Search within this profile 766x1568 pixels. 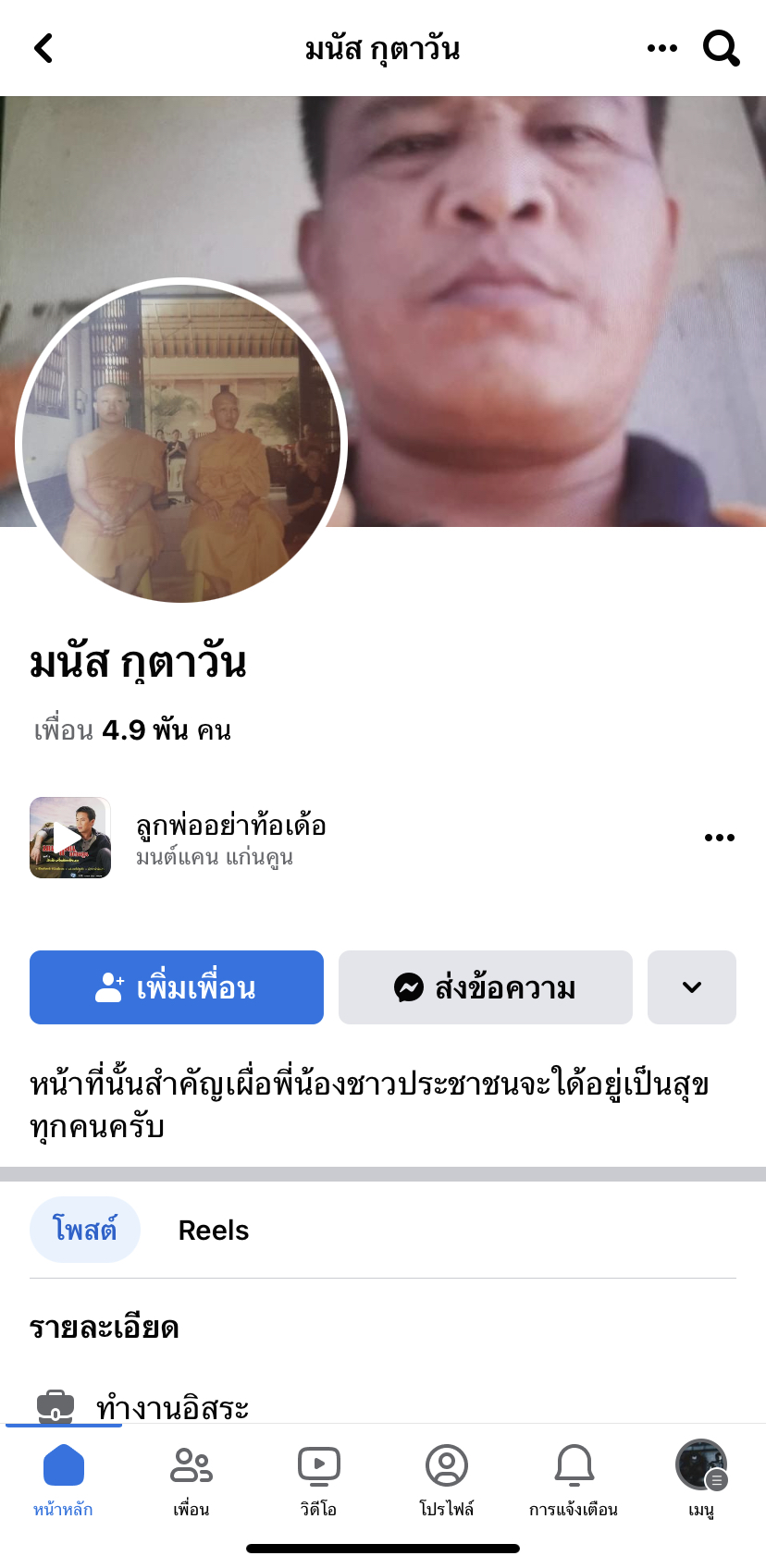[x=721, y=48]
